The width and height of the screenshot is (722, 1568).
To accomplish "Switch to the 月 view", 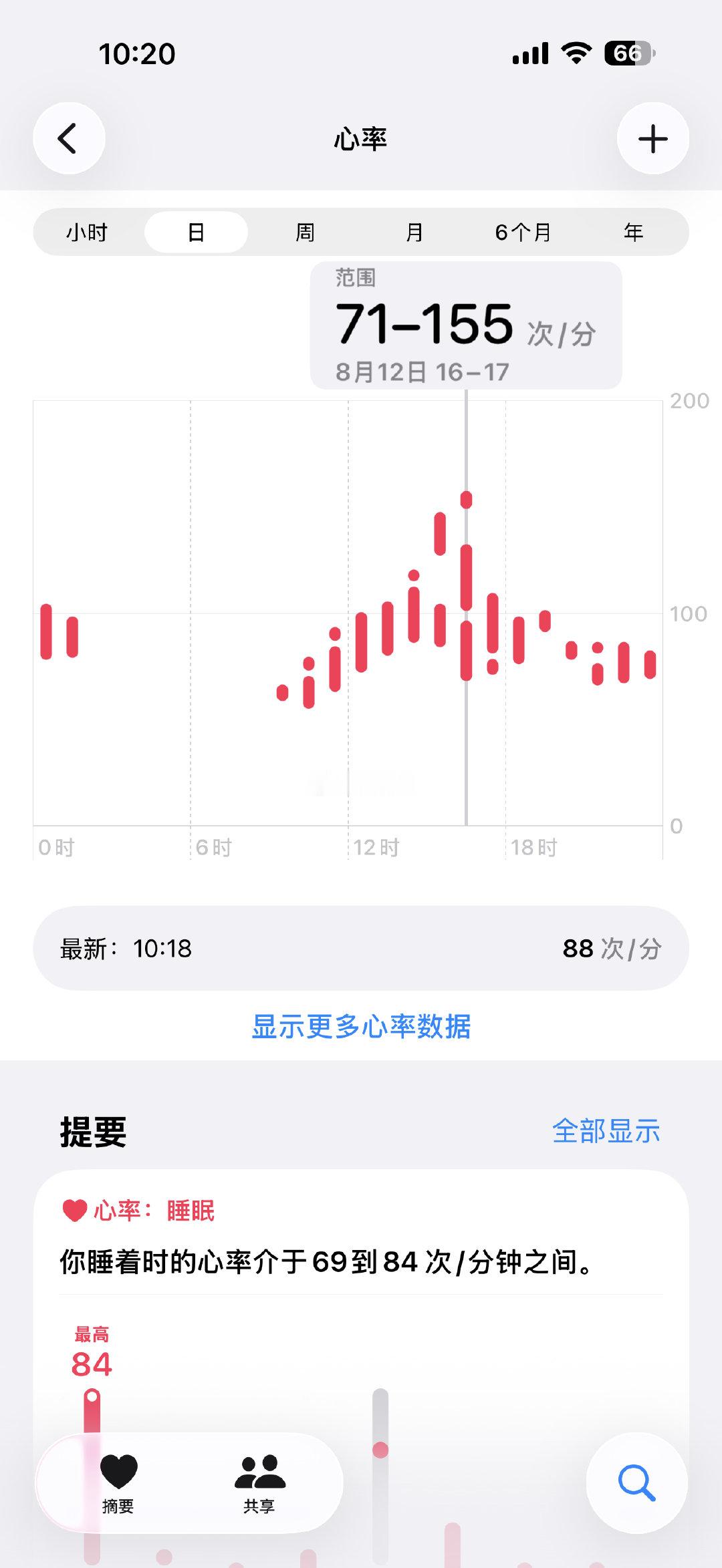I will pyautogui.click(x=414, y=232).
